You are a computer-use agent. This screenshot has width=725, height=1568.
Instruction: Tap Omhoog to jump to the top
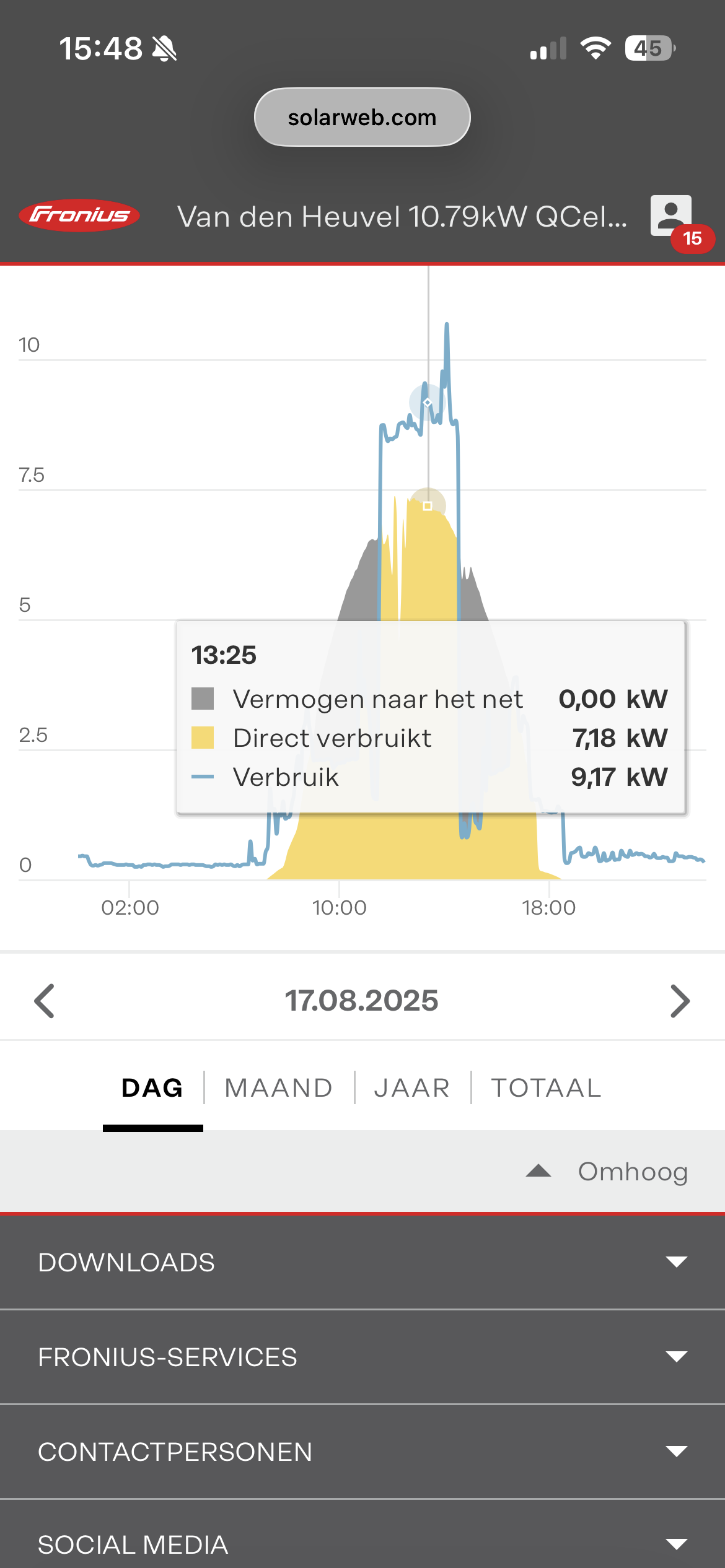click(x=607, y=1172)
